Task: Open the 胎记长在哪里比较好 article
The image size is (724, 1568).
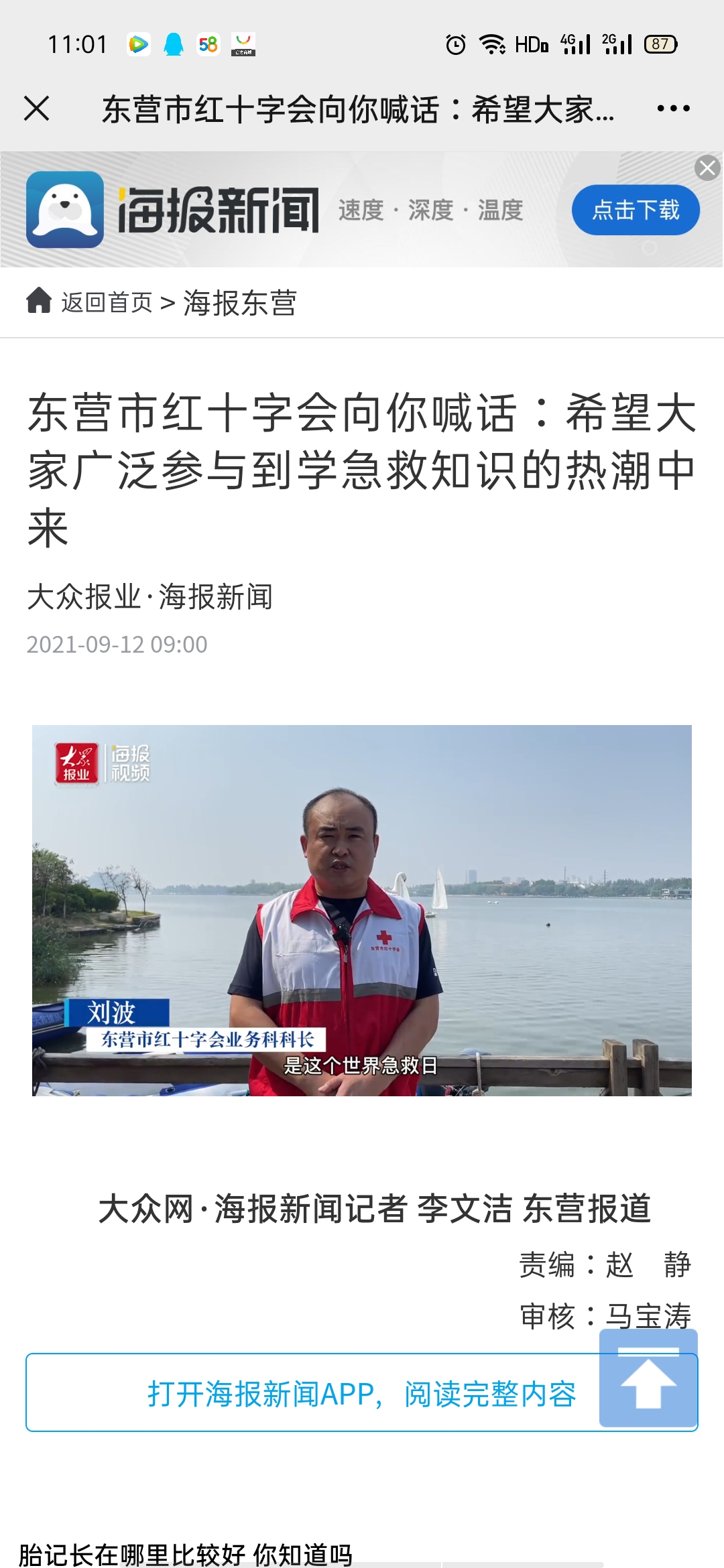Action: tap(186, 1555)
